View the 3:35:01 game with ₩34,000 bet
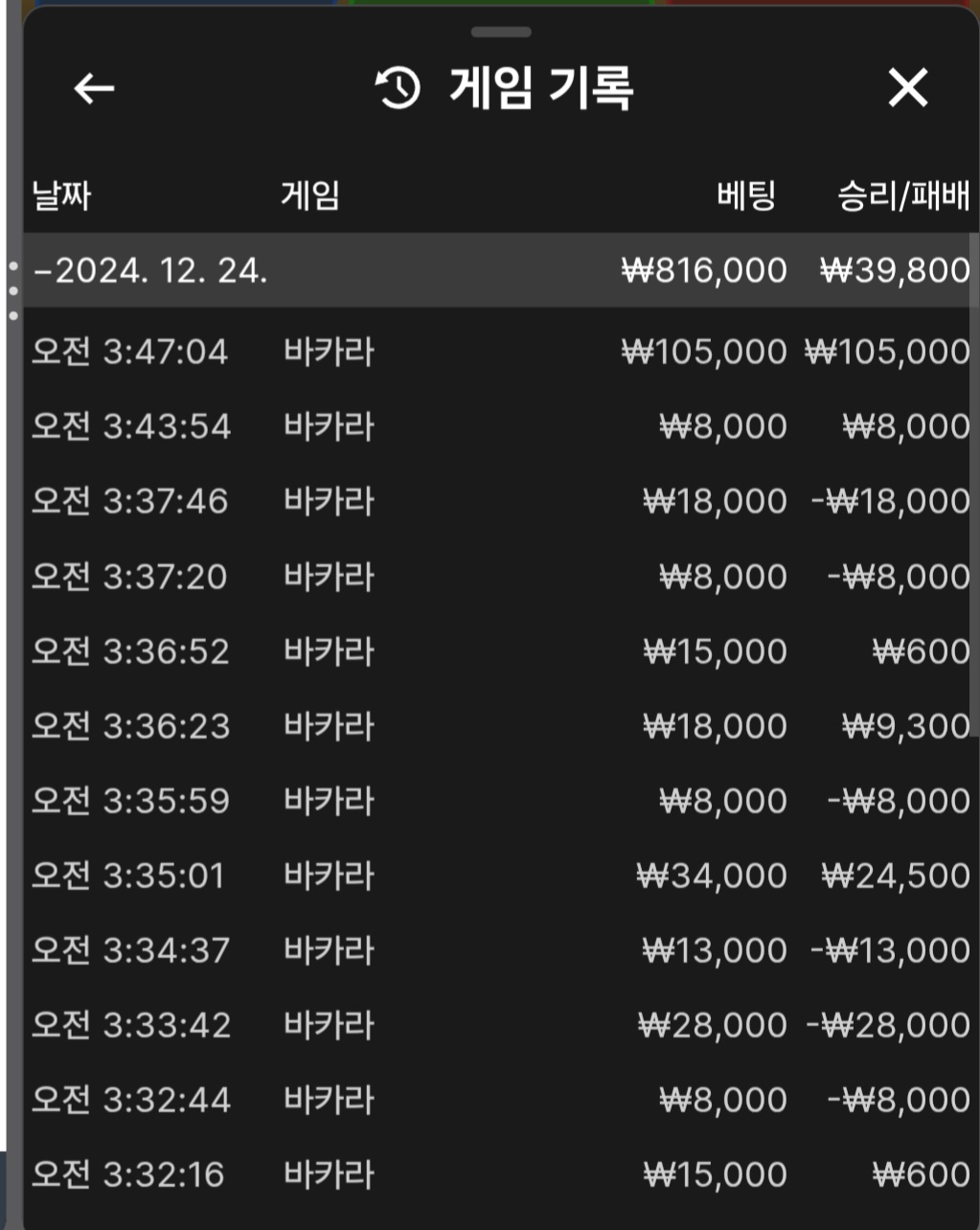 [x=498, y=876]
